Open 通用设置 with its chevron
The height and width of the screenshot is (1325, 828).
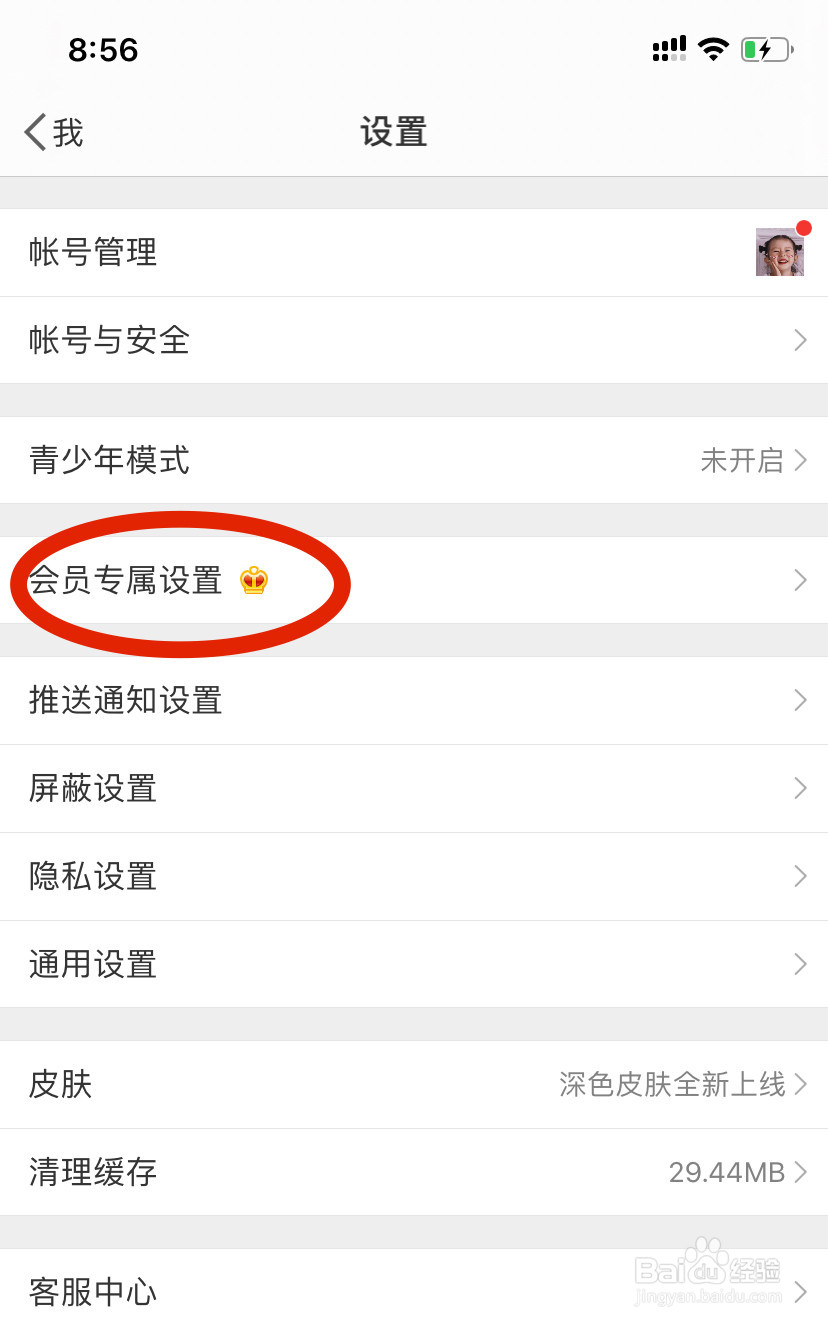point(798,964)
